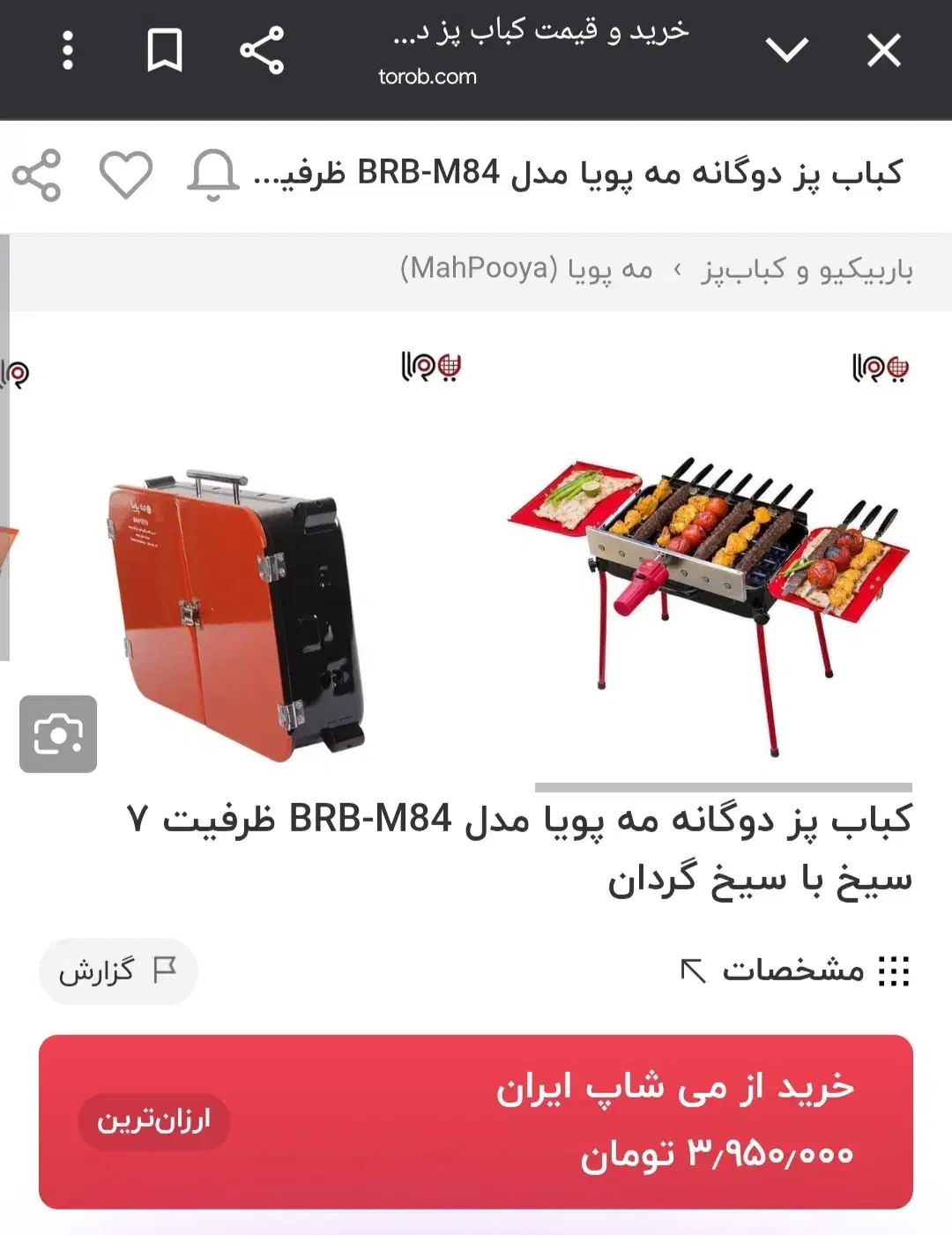
Task: Bookmark this page using the top bar icon
Action: (x=164, y=51)
